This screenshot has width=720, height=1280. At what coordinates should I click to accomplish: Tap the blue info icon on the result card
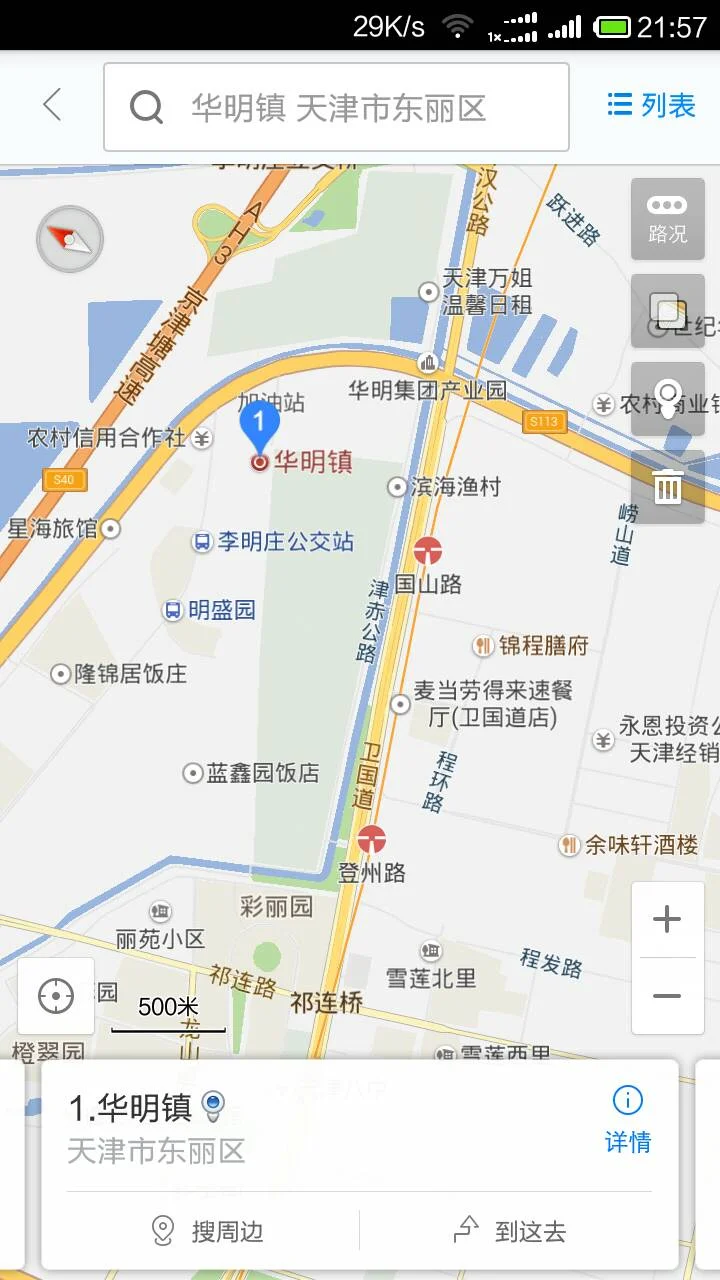pyautogui.click(x=627, y=1099)
